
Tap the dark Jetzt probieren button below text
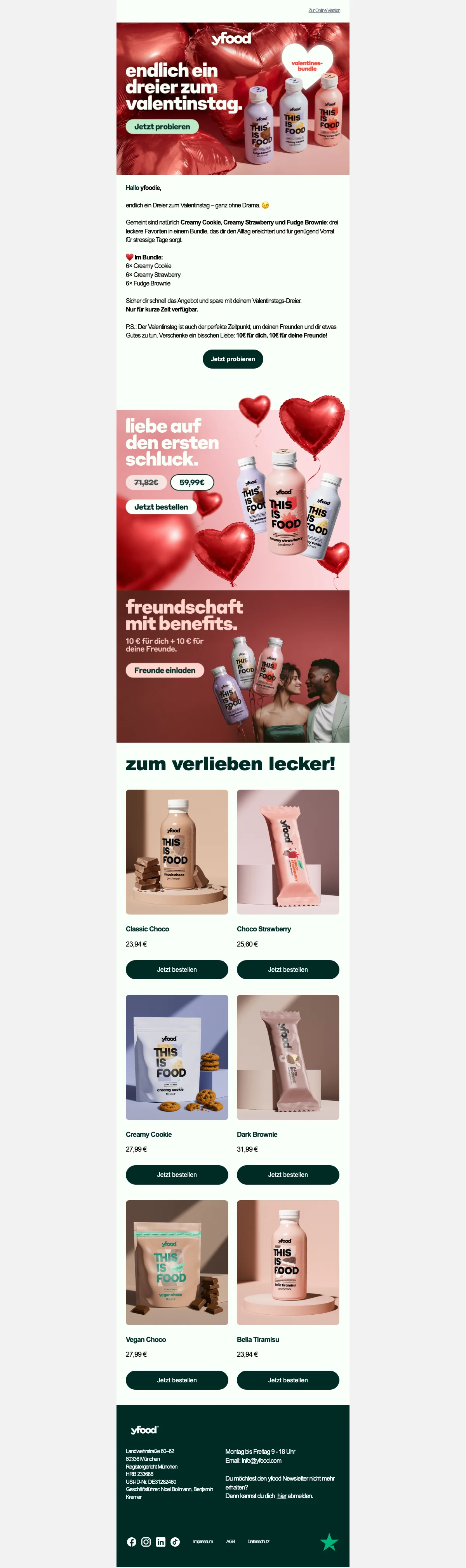tap(232, 359)
